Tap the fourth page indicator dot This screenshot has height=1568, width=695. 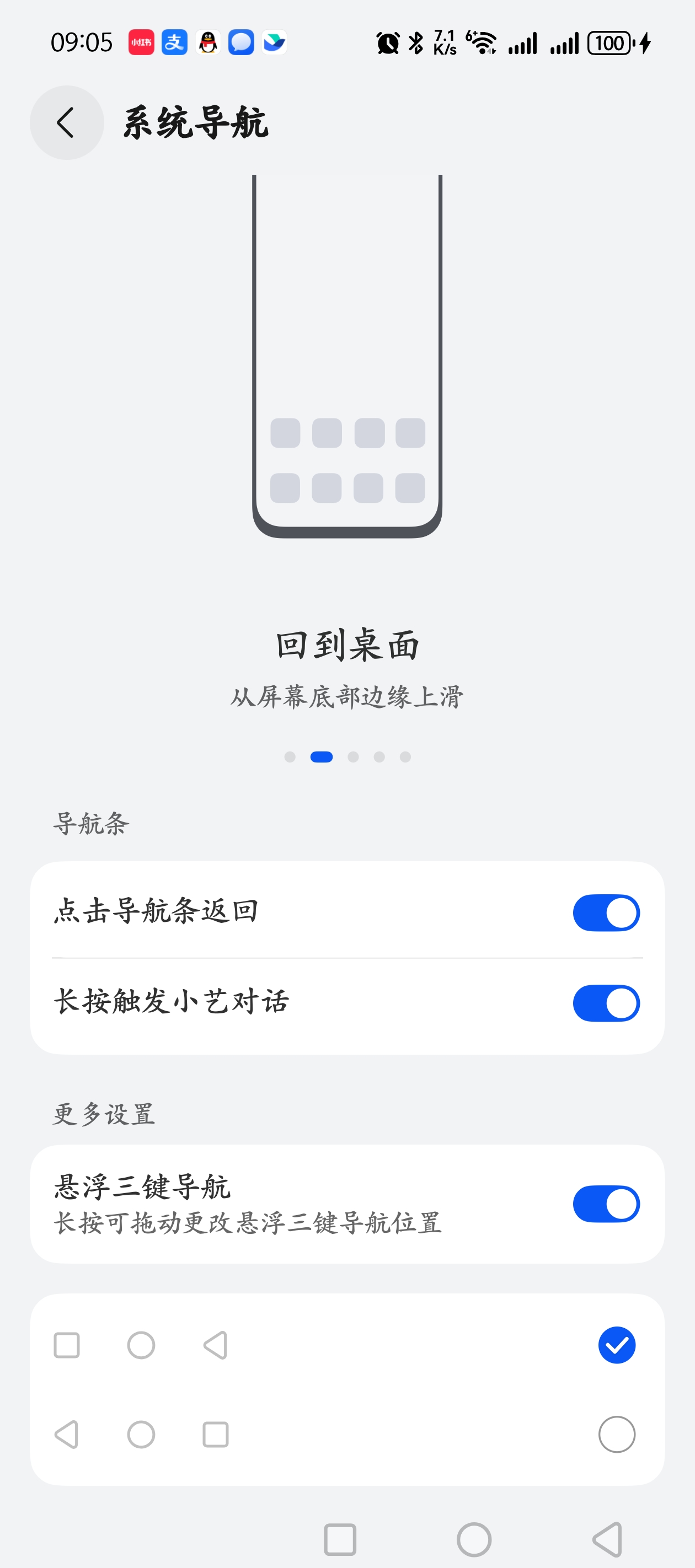[379, 756]
